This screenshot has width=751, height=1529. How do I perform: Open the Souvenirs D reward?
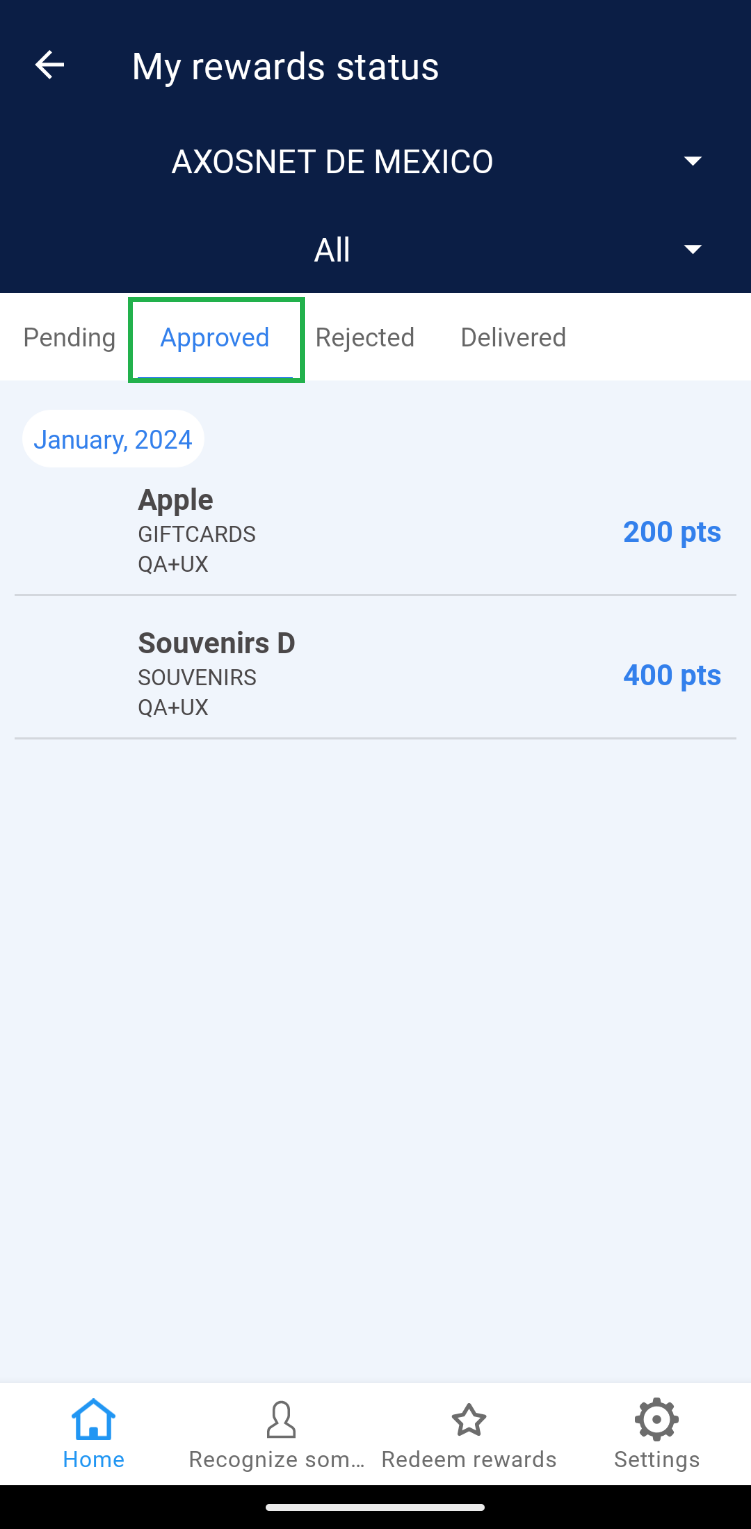375,674
